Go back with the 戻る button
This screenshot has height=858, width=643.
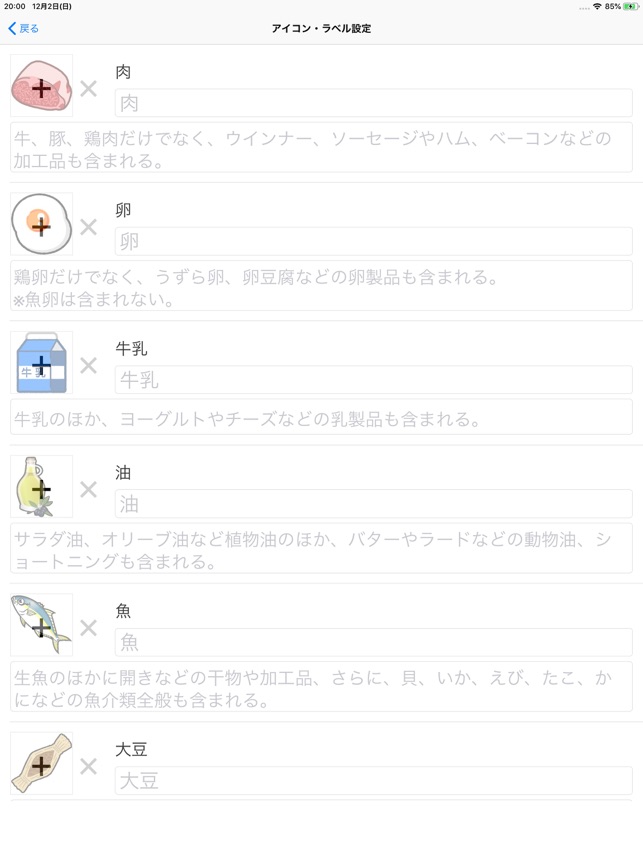(x=24, y=28)
